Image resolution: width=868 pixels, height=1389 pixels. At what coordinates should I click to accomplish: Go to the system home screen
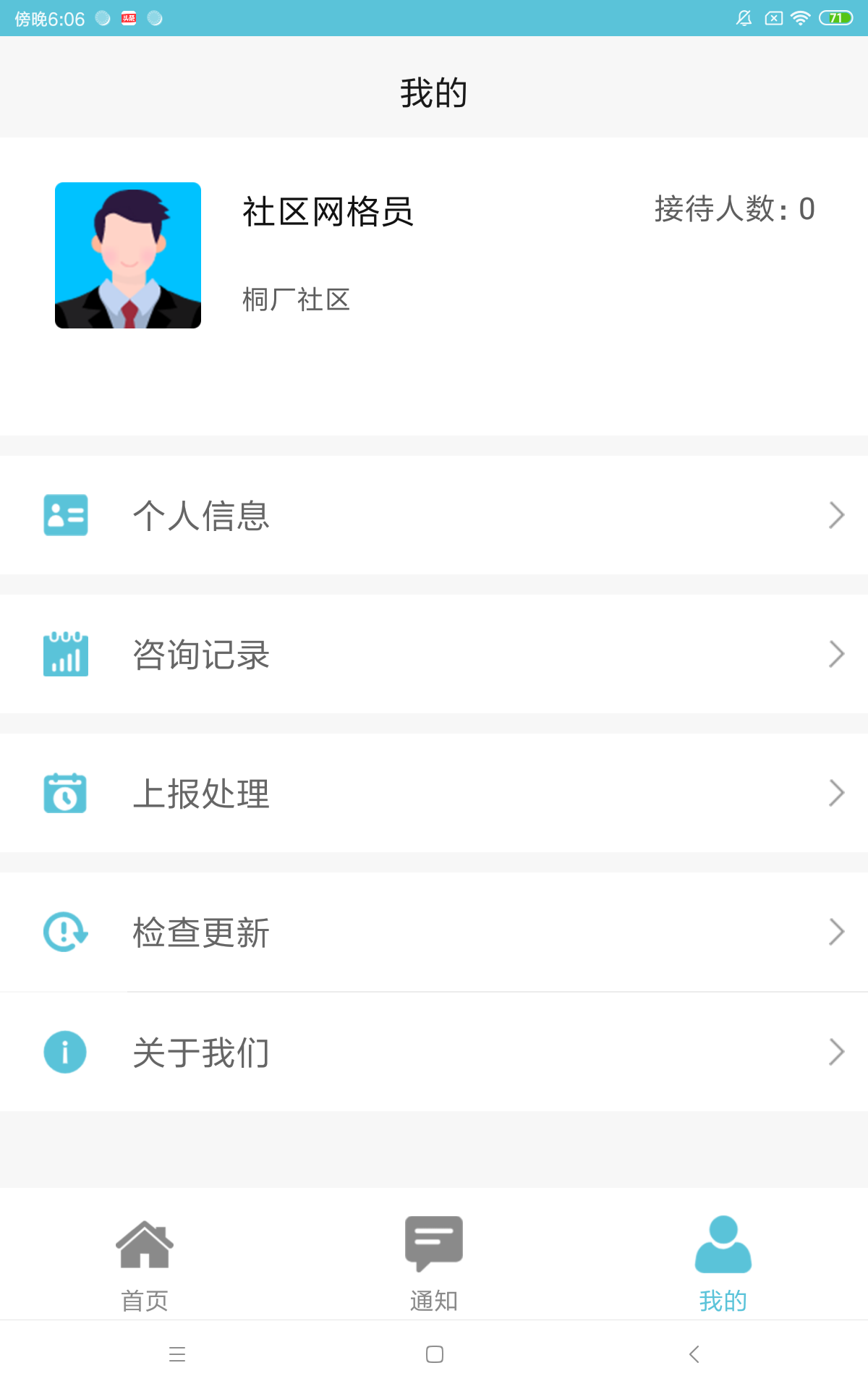point(435,1354)
